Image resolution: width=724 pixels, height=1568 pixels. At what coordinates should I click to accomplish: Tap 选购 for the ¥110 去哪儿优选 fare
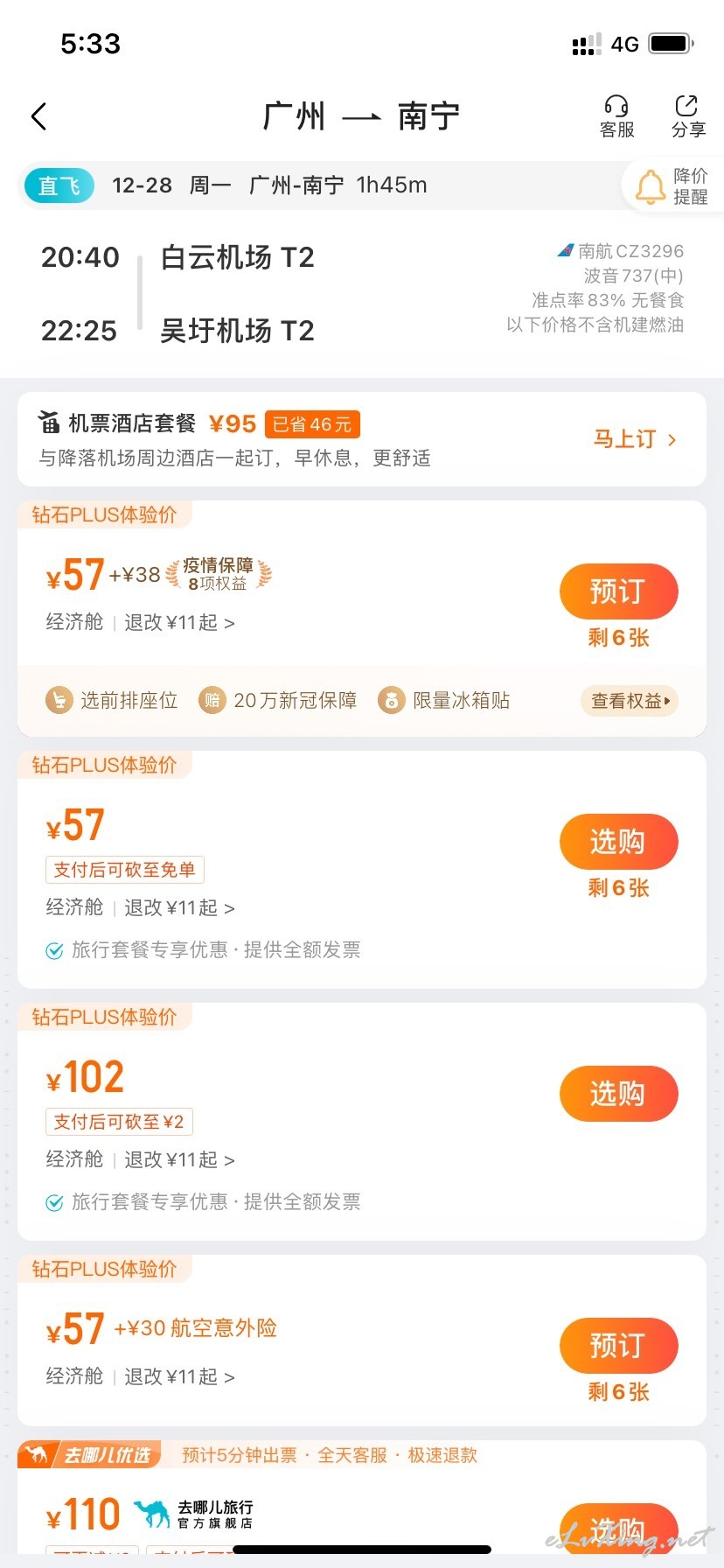(618, 1529)
